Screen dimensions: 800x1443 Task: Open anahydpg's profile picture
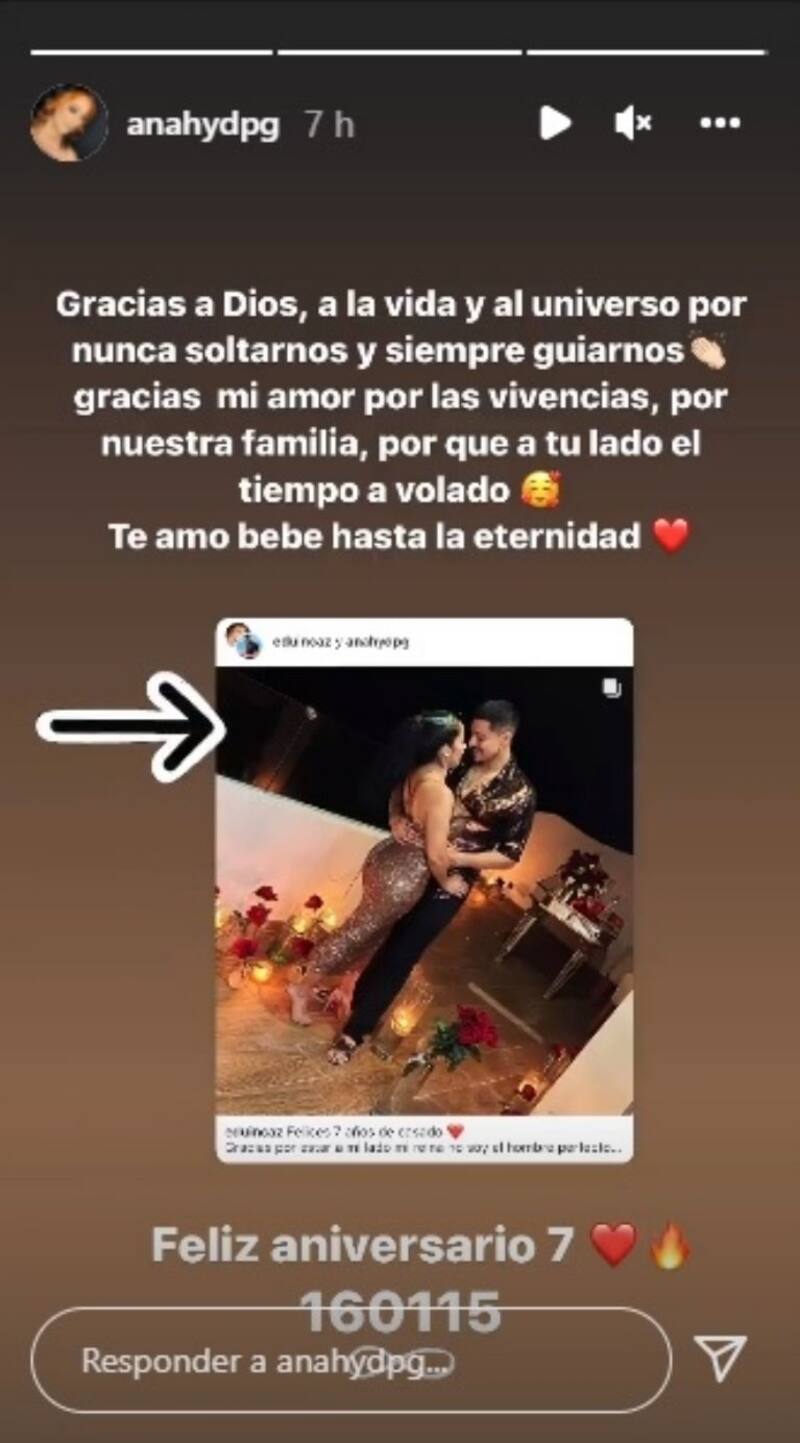pos(69,124)
